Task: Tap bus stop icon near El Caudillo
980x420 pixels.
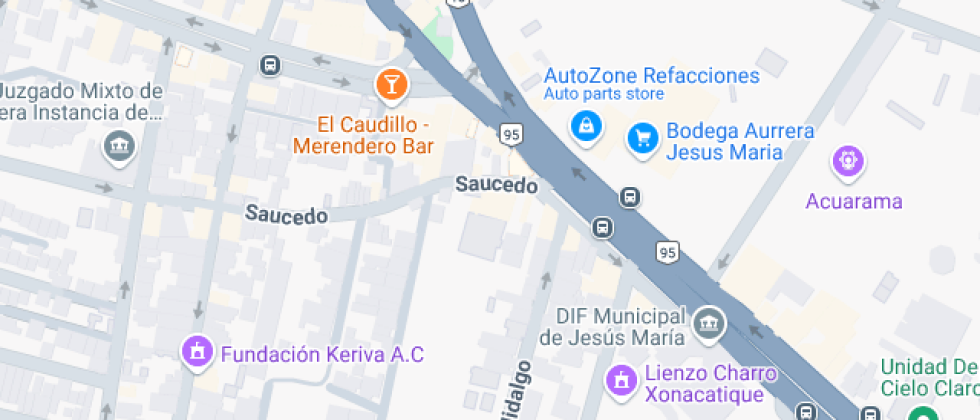Action: (269, 66)
